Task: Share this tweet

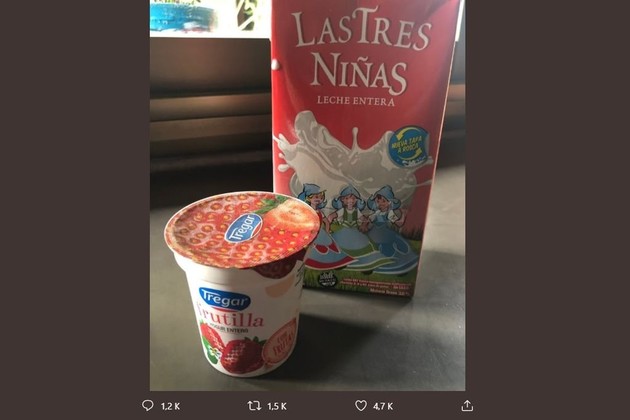Action: tap(467, 406)
